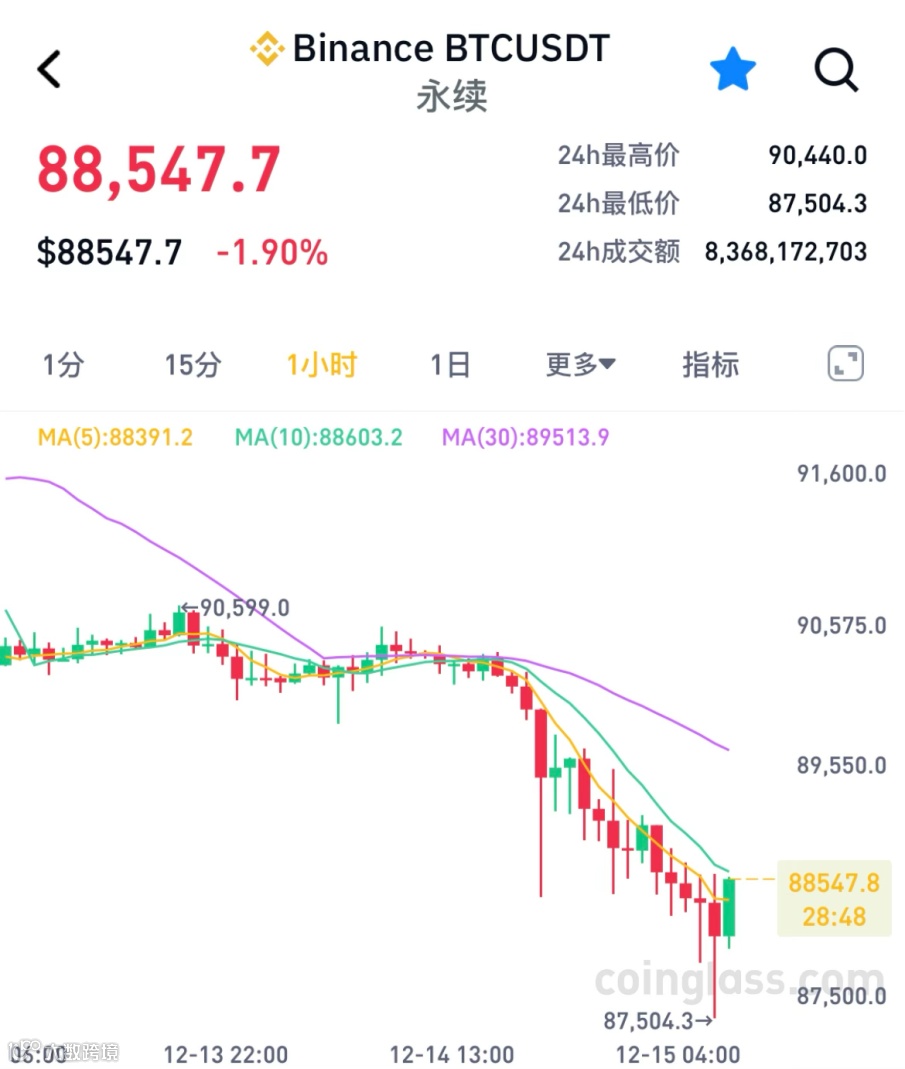Tap the back arrow icon
This screenshot has width=905, height=1069.
(48, 69)
